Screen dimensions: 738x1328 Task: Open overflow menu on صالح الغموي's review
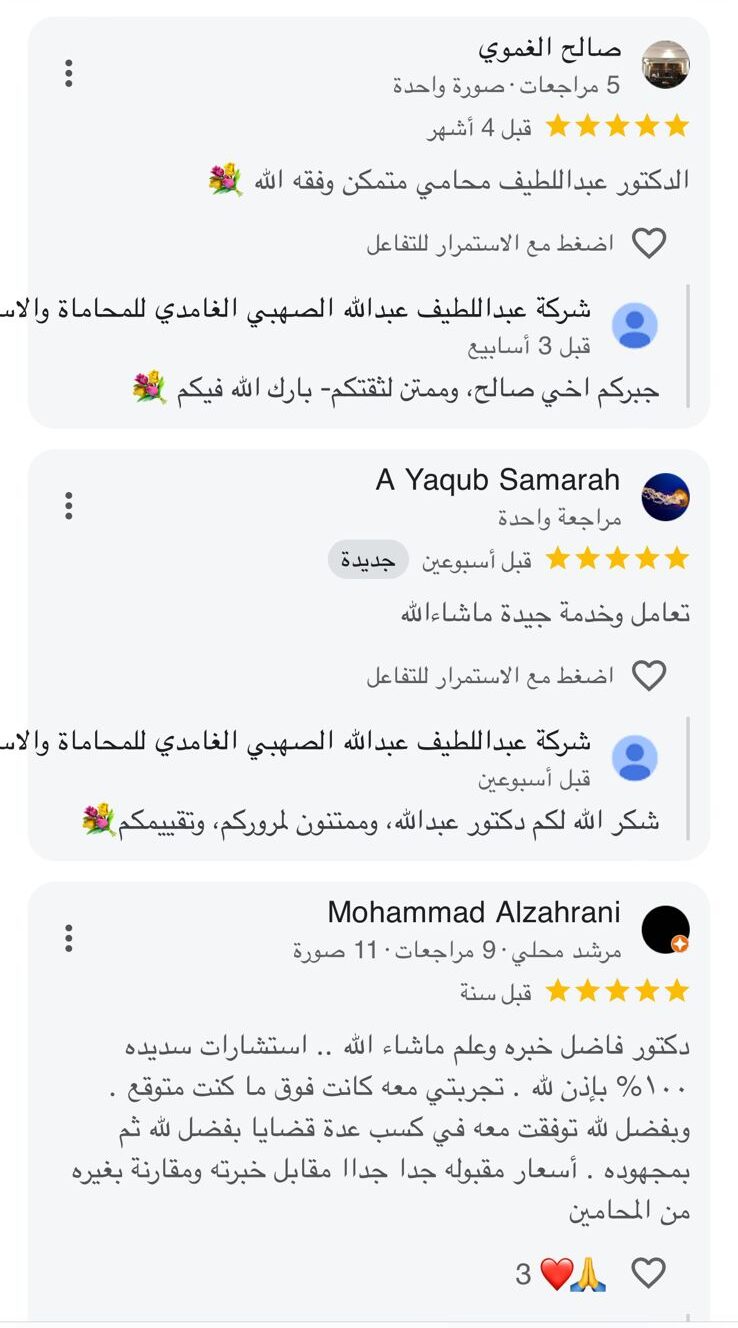pos(68,73)
